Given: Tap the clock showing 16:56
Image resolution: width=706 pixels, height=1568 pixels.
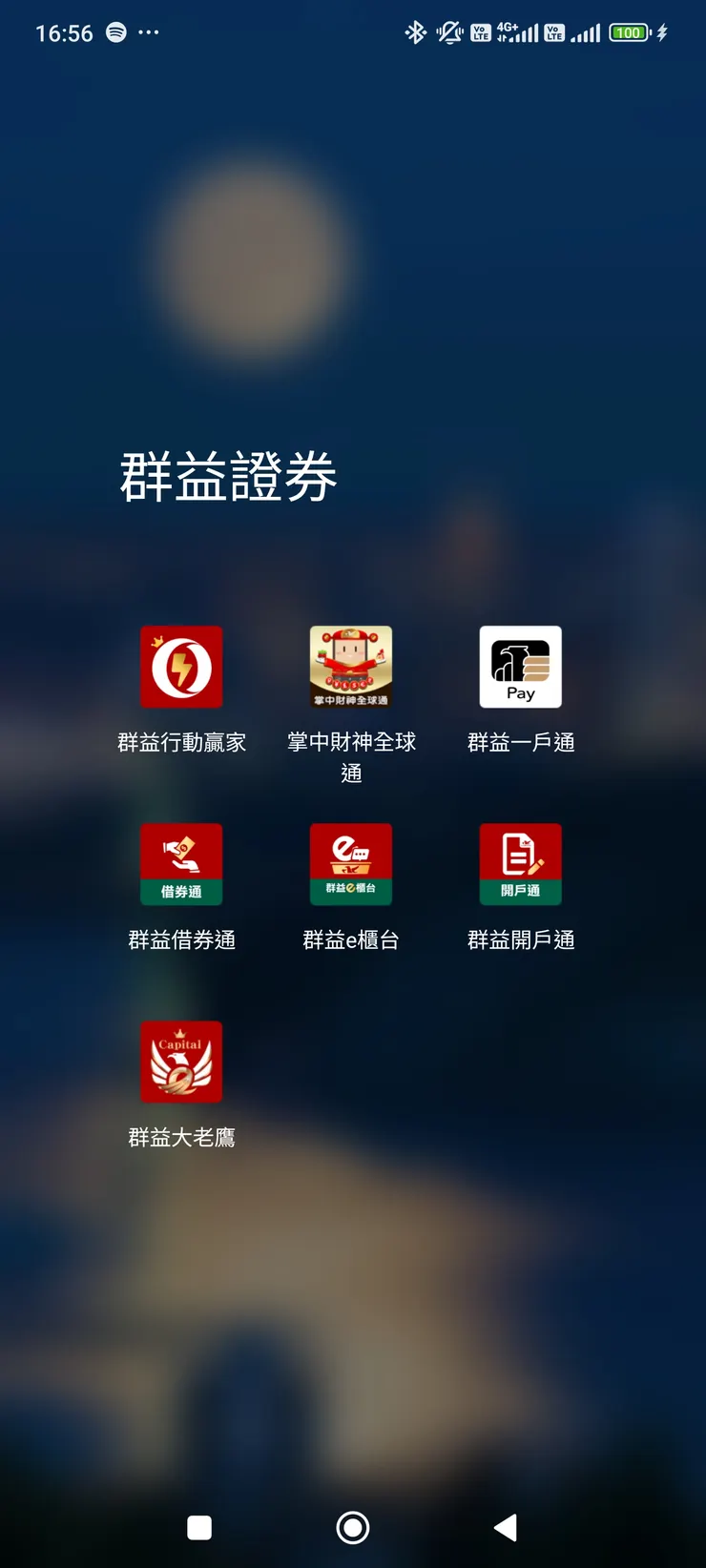Looking at the screenshot, I should (64, 32).
